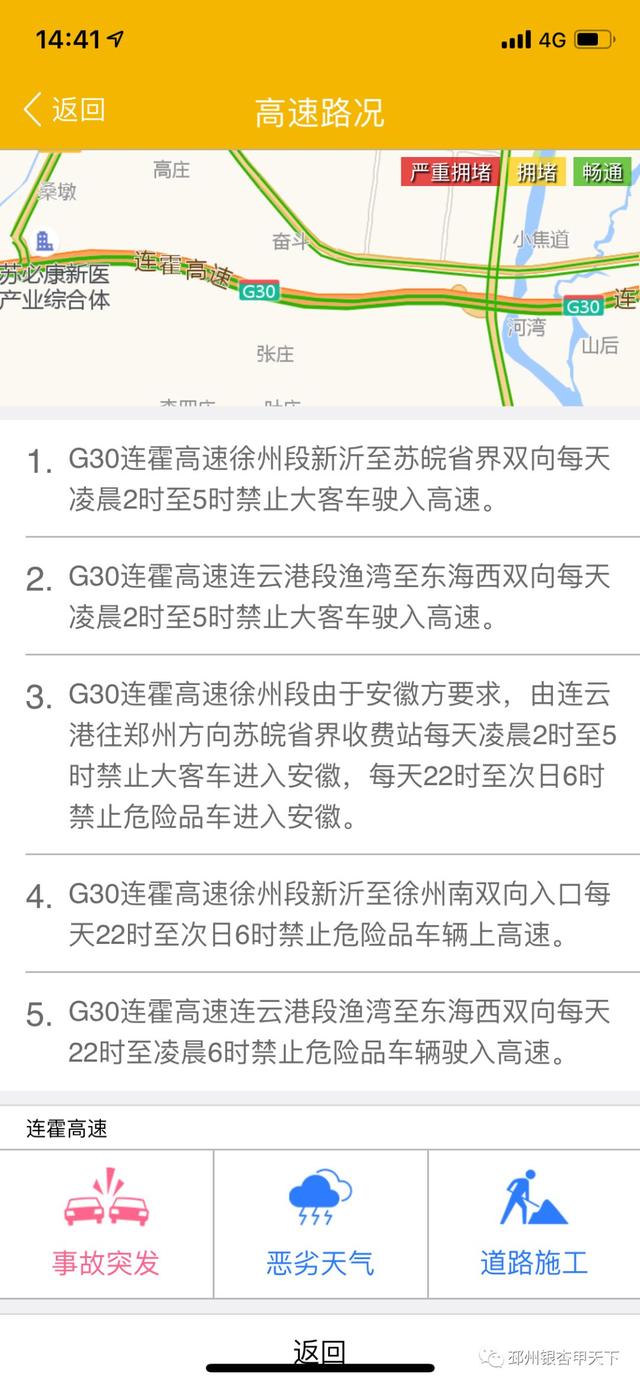Go back using the top 返回 arrow
This screenshot has width=640, height=1386.
64,110
